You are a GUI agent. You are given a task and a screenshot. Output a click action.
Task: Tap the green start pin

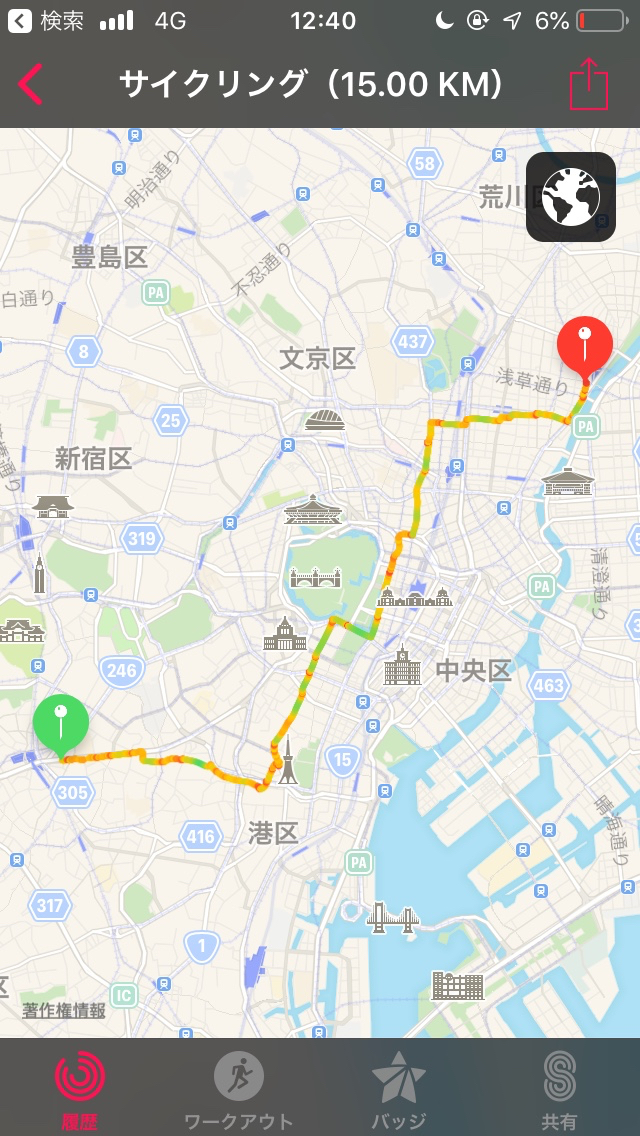[60, 722]
